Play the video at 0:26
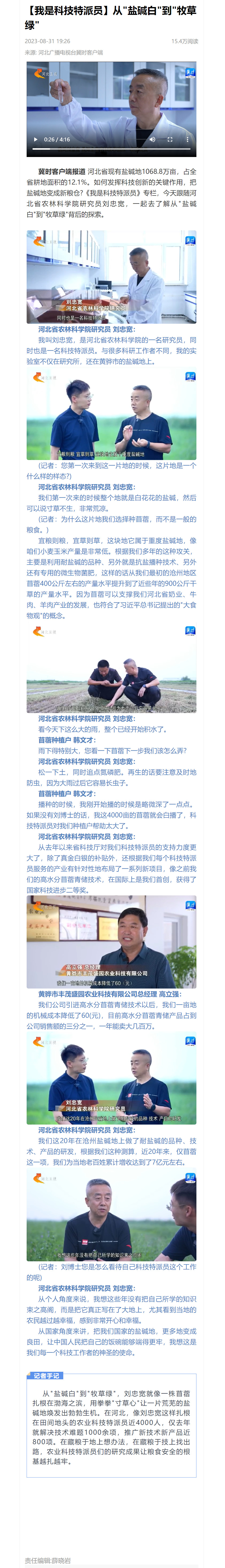The image size is (225, 1568). coord(35,139)
